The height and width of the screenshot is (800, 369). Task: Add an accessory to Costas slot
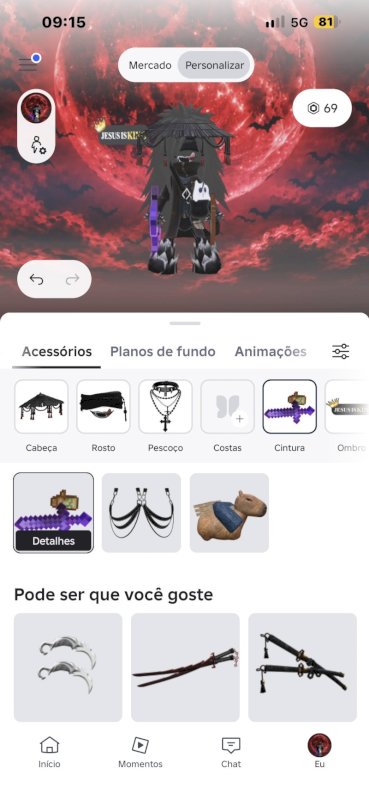228,407
